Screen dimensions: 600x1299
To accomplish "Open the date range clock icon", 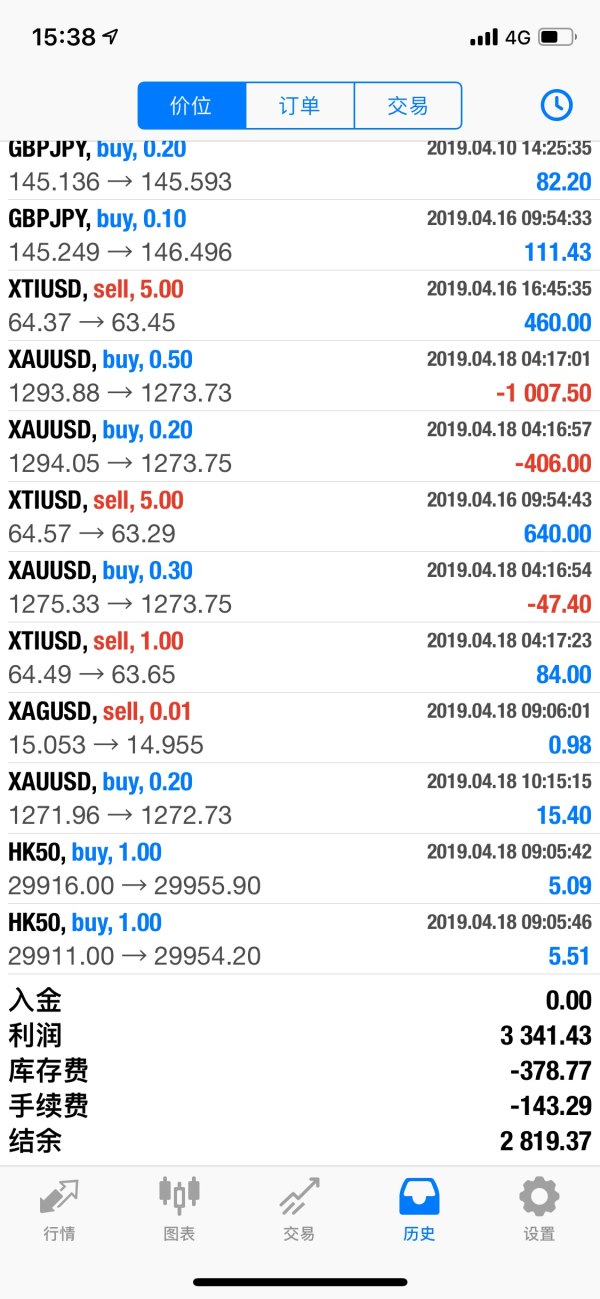I will point(556,105).
